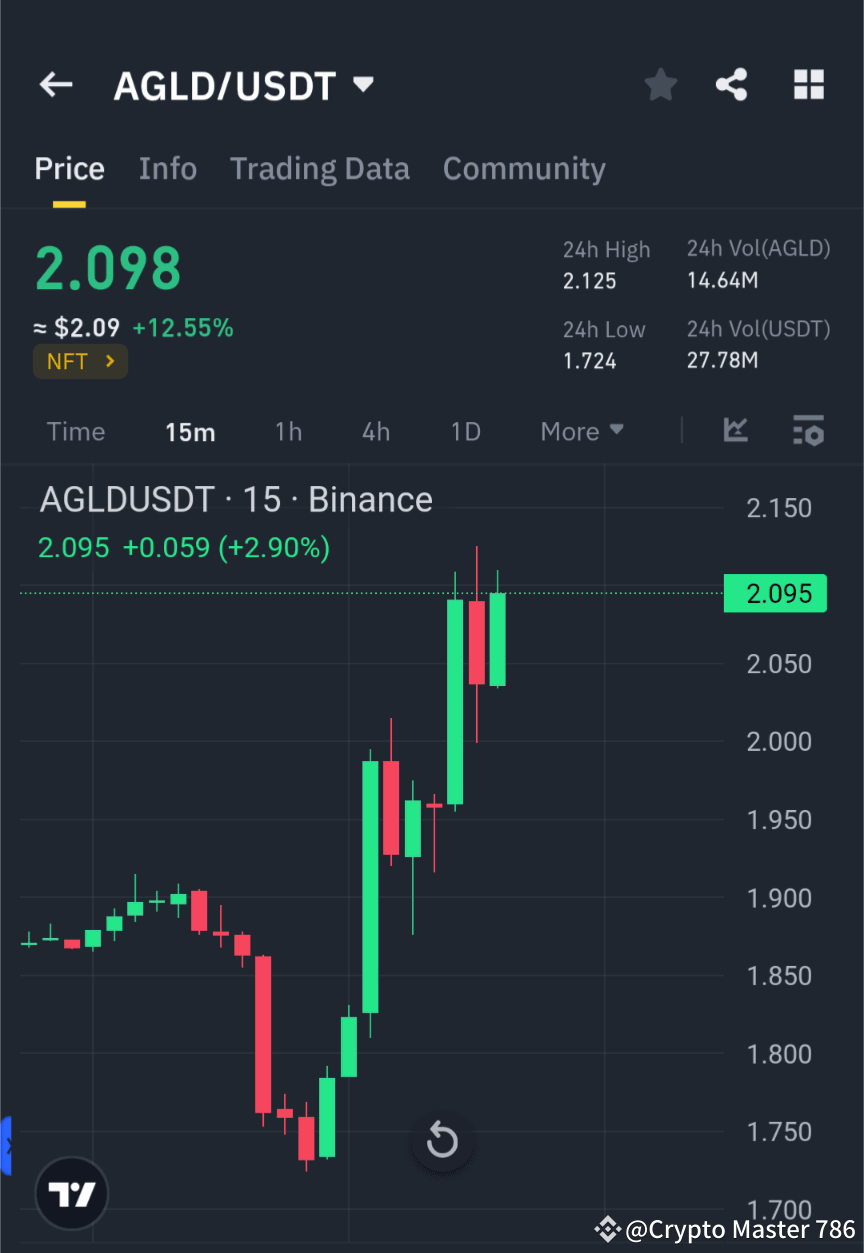Open the grid menu icon top right
864x1253 pixels.
point(808,84)
